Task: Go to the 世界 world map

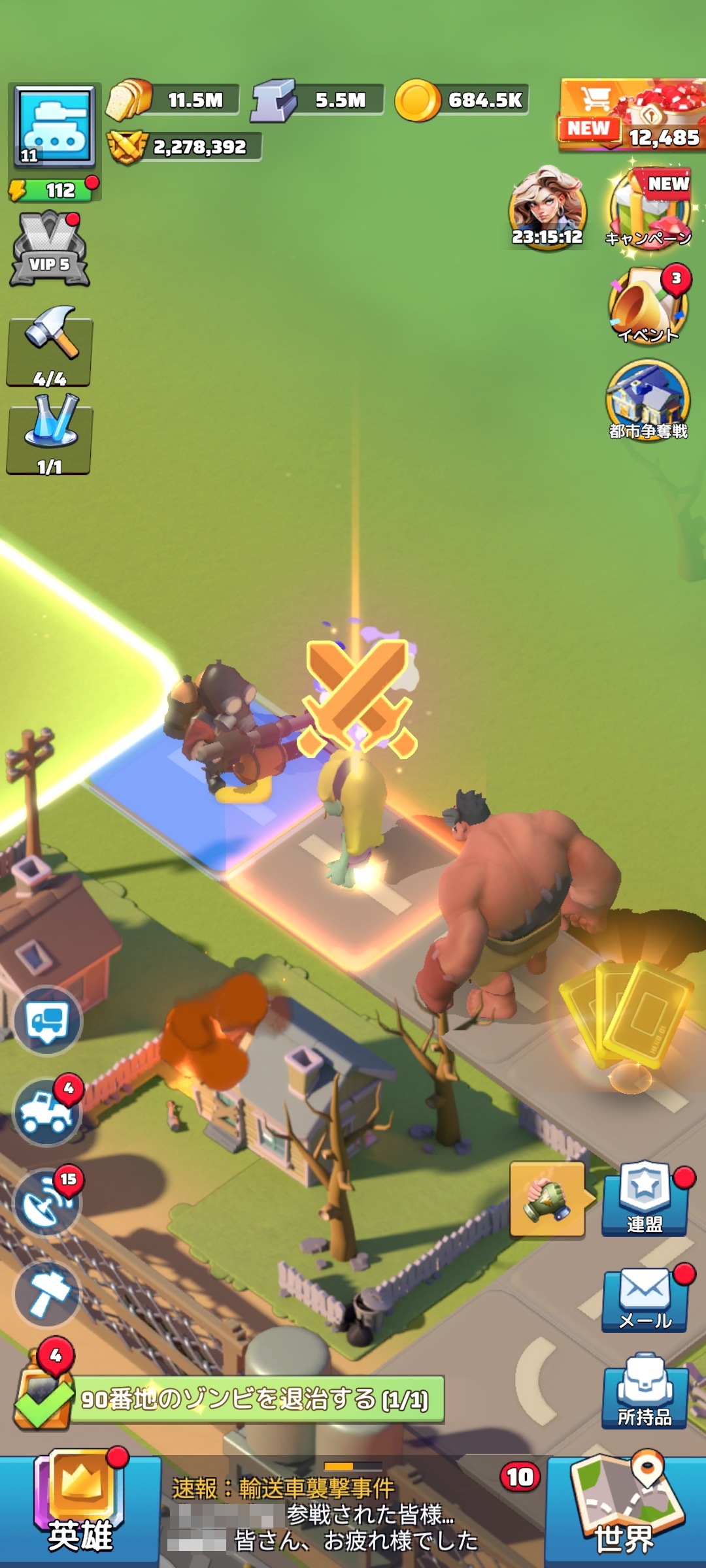Action: point(624,1508)
